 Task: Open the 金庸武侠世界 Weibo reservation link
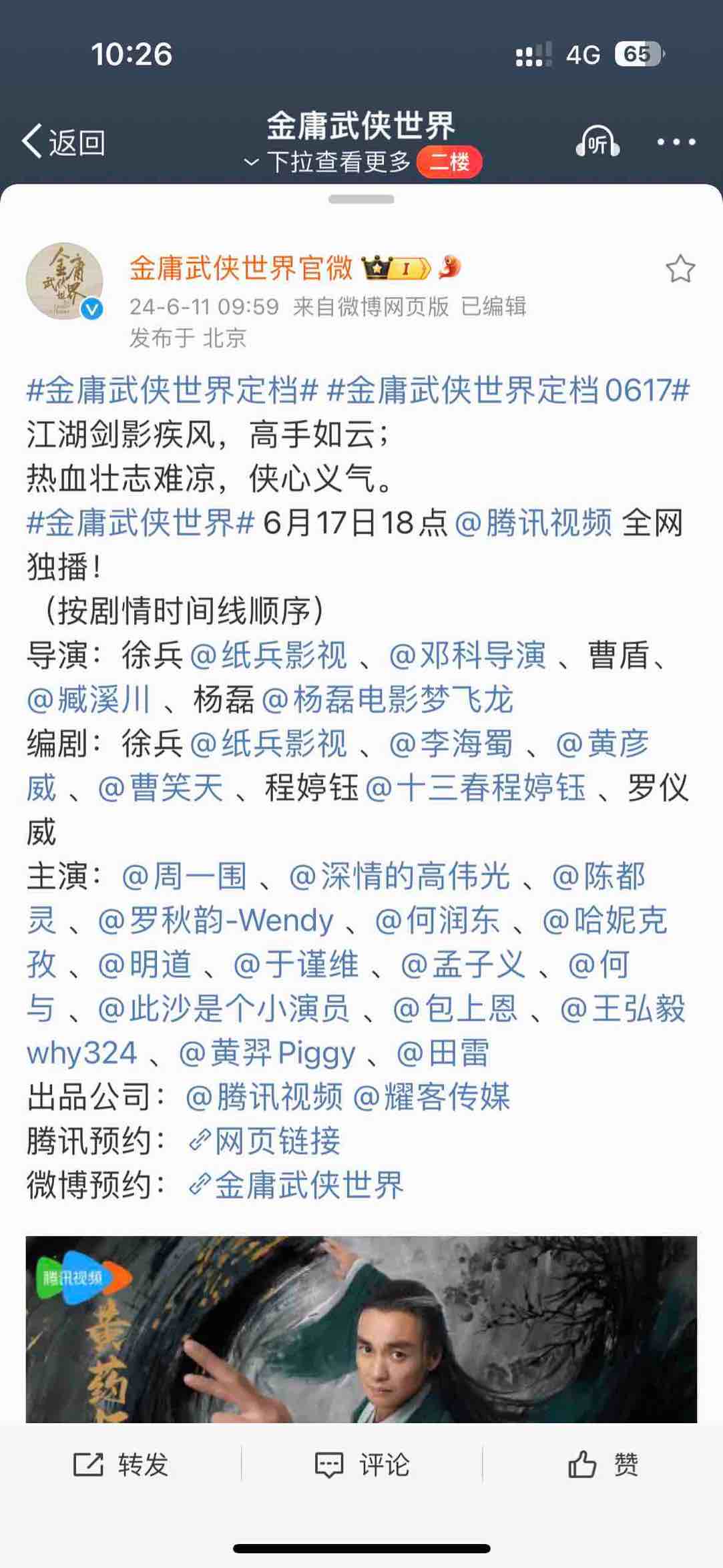[x=296, y=1185]
